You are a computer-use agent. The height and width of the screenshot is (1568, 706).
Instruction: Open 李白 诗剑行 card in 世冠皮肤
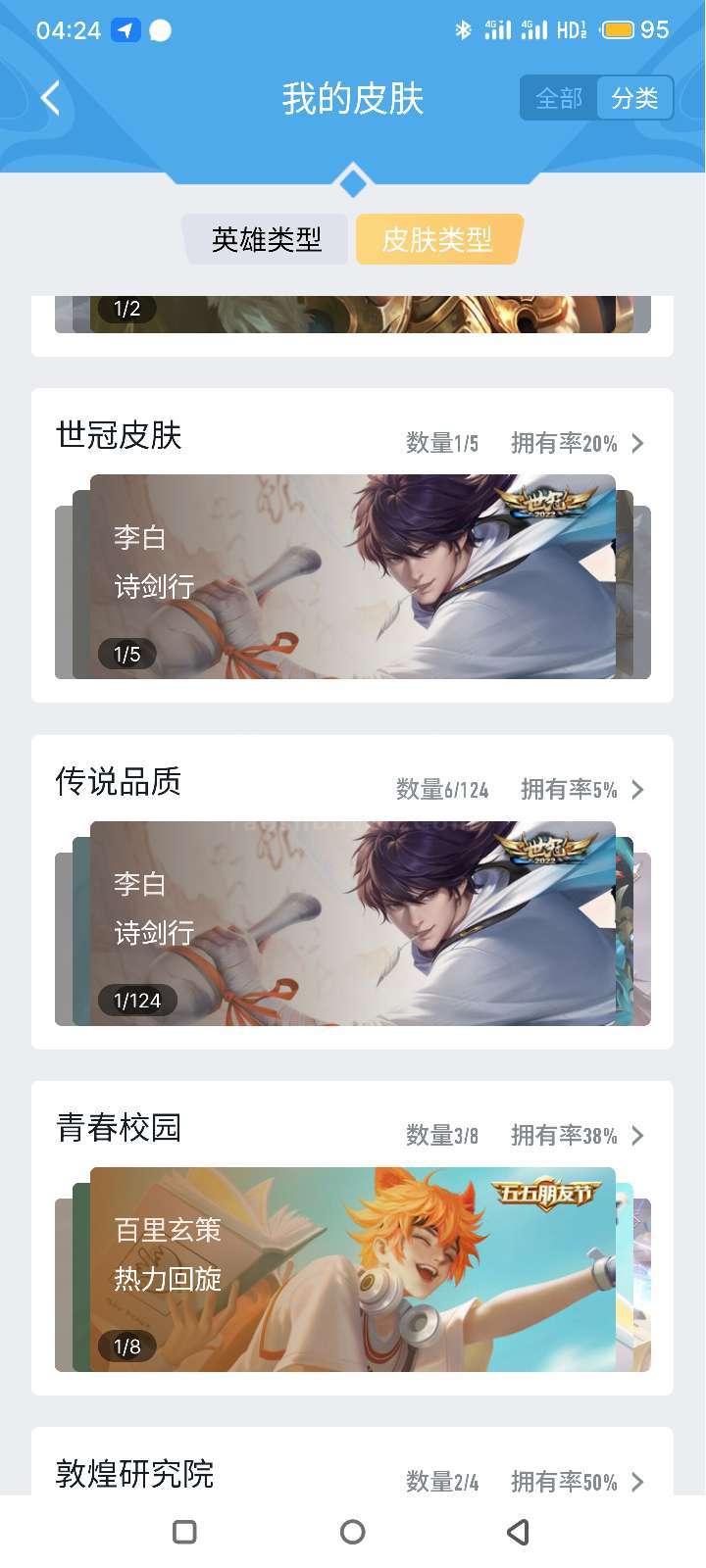pos(353,576)
